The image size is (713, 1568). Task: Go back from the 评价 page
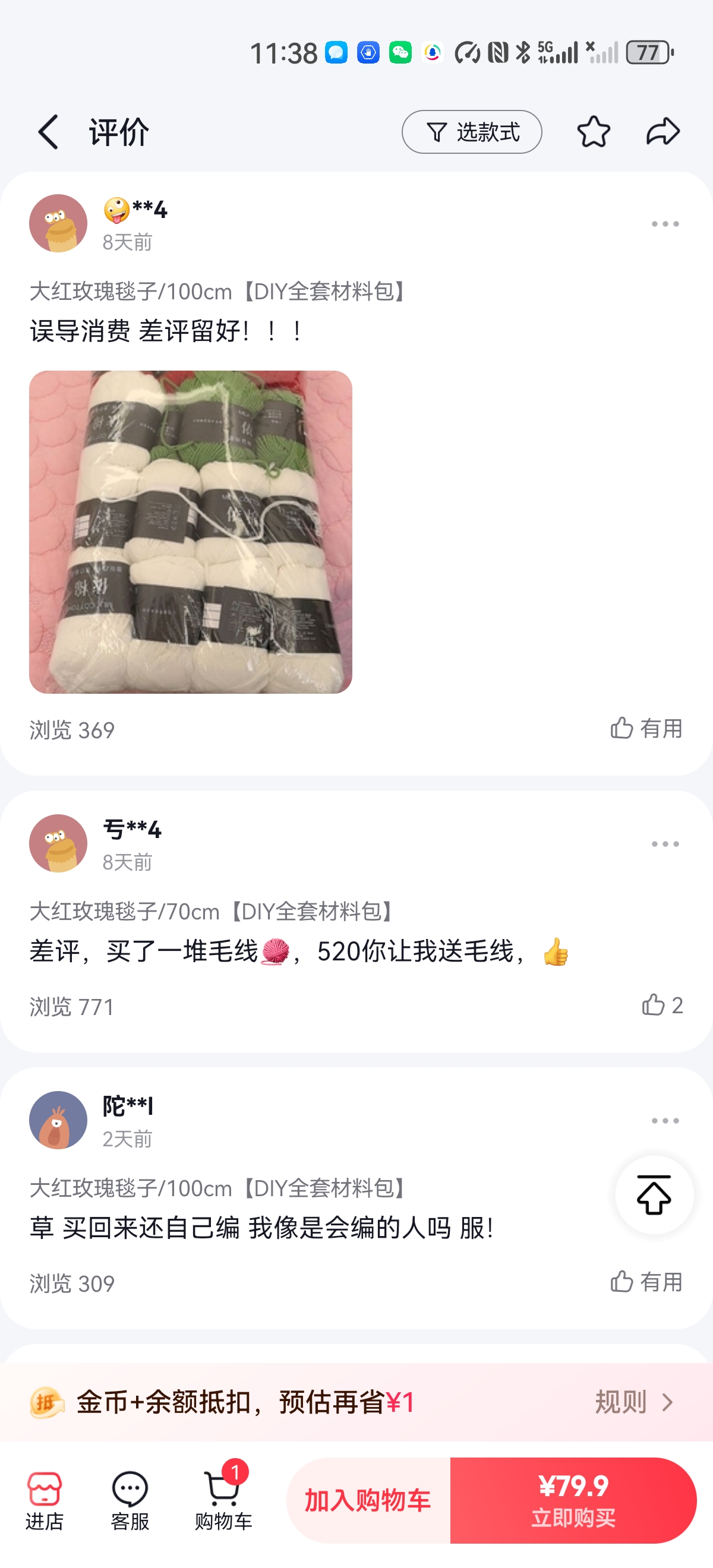pos(49,131)
